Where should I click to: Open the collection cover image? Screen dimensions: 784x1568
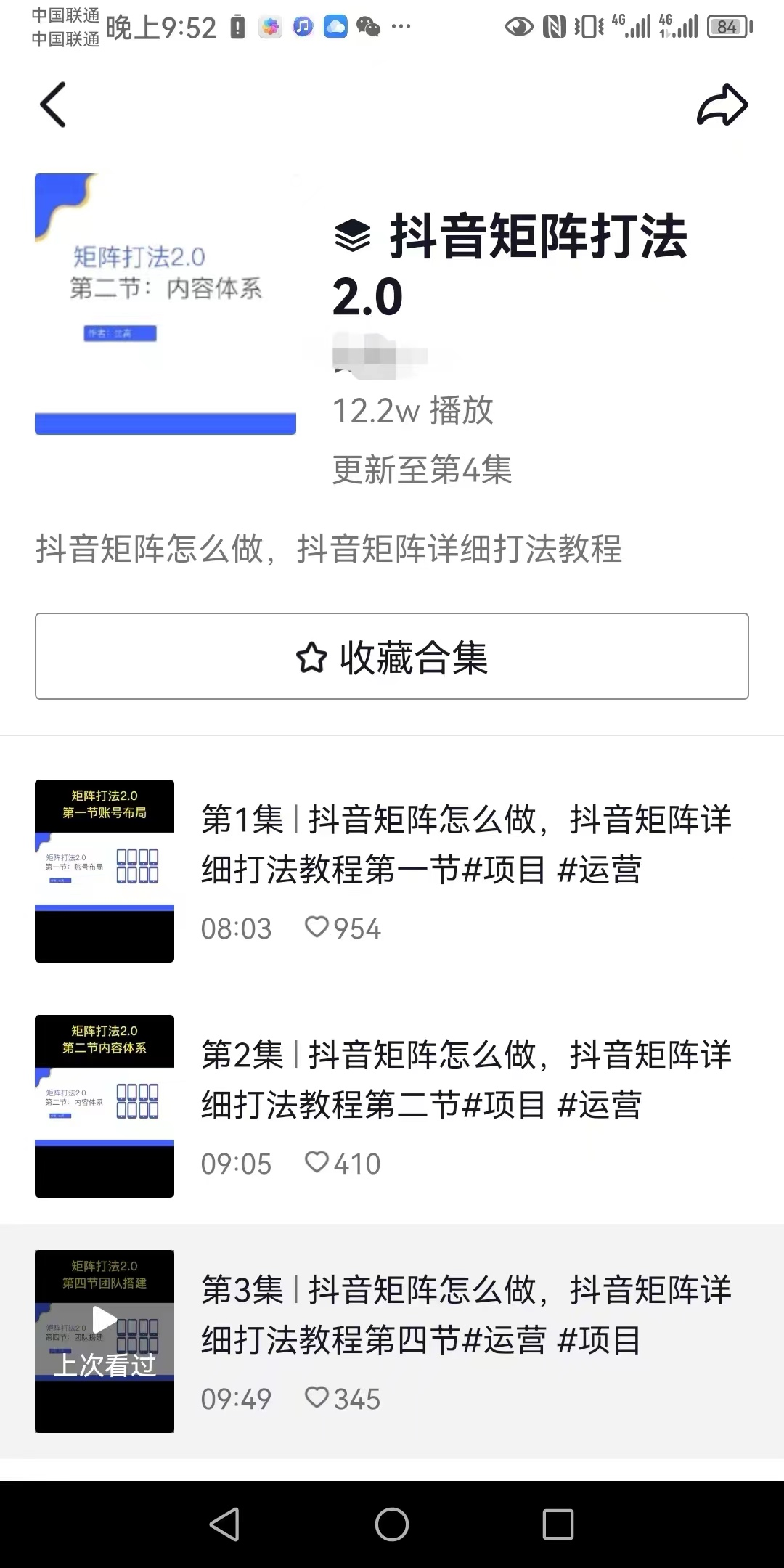[166, 304]
